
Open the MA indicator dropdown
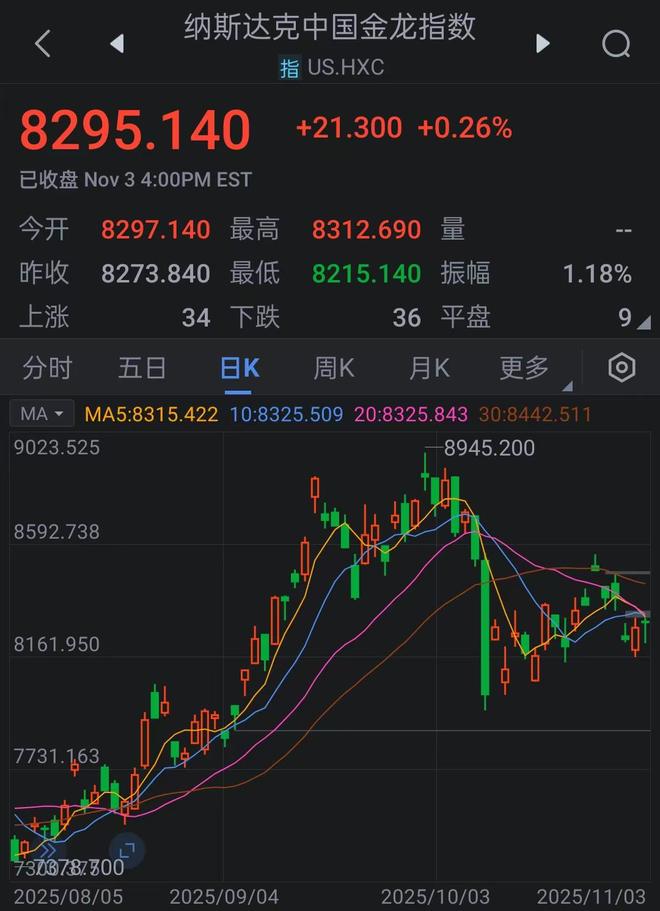[43, 414]
